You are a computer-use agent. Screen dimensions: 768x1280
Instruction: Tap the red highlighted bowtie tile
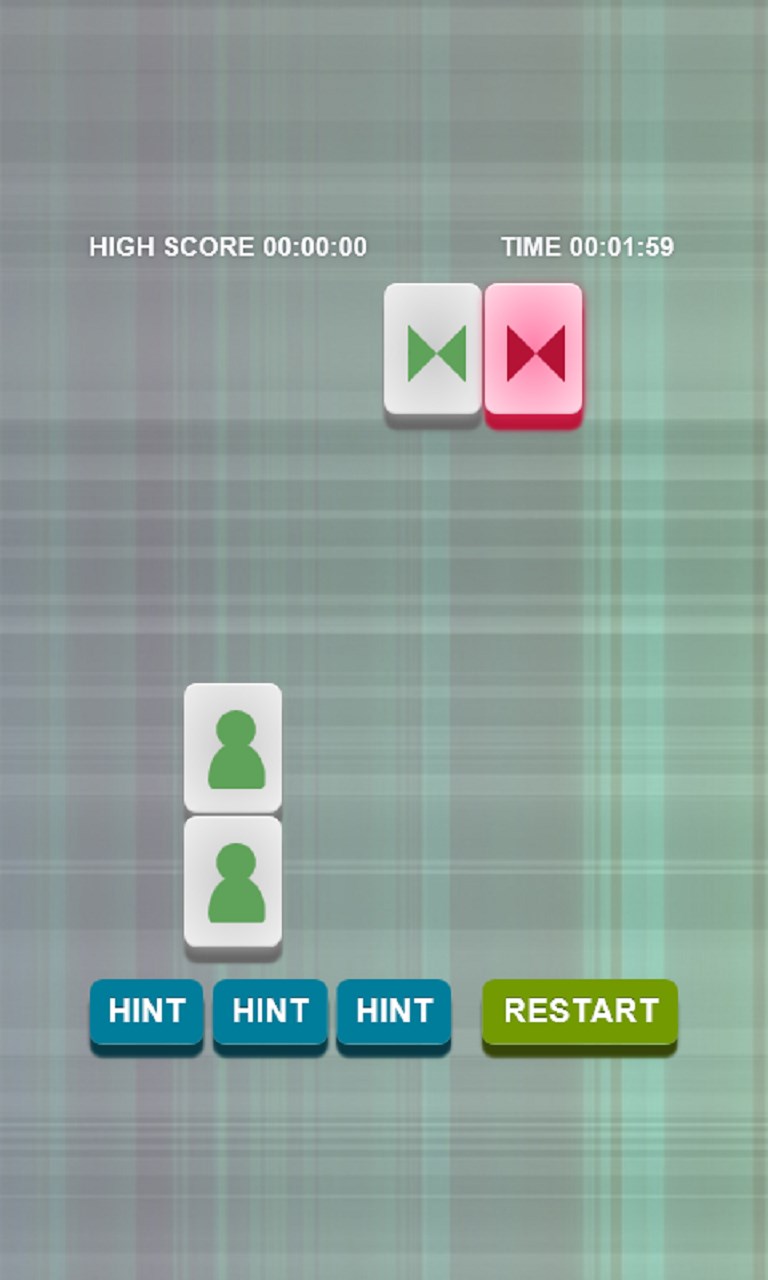(x=534, y=350)
